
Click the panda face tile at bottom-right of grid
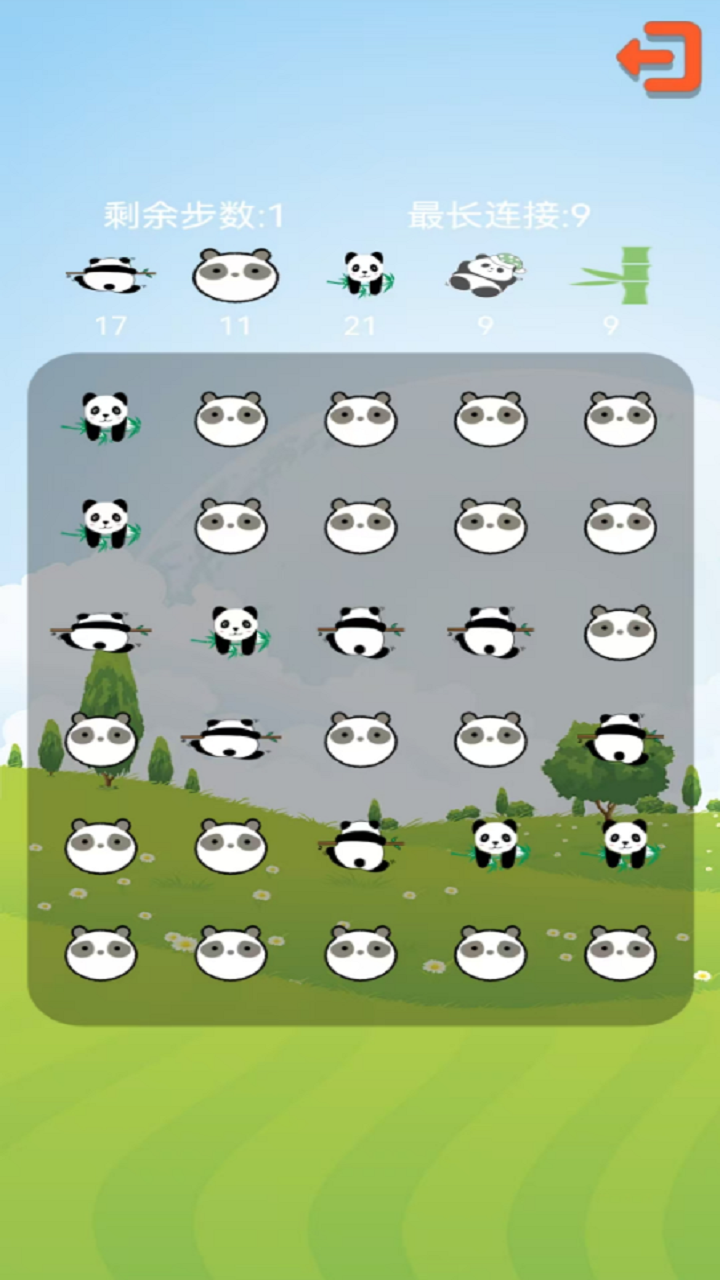tap(620, 952)
